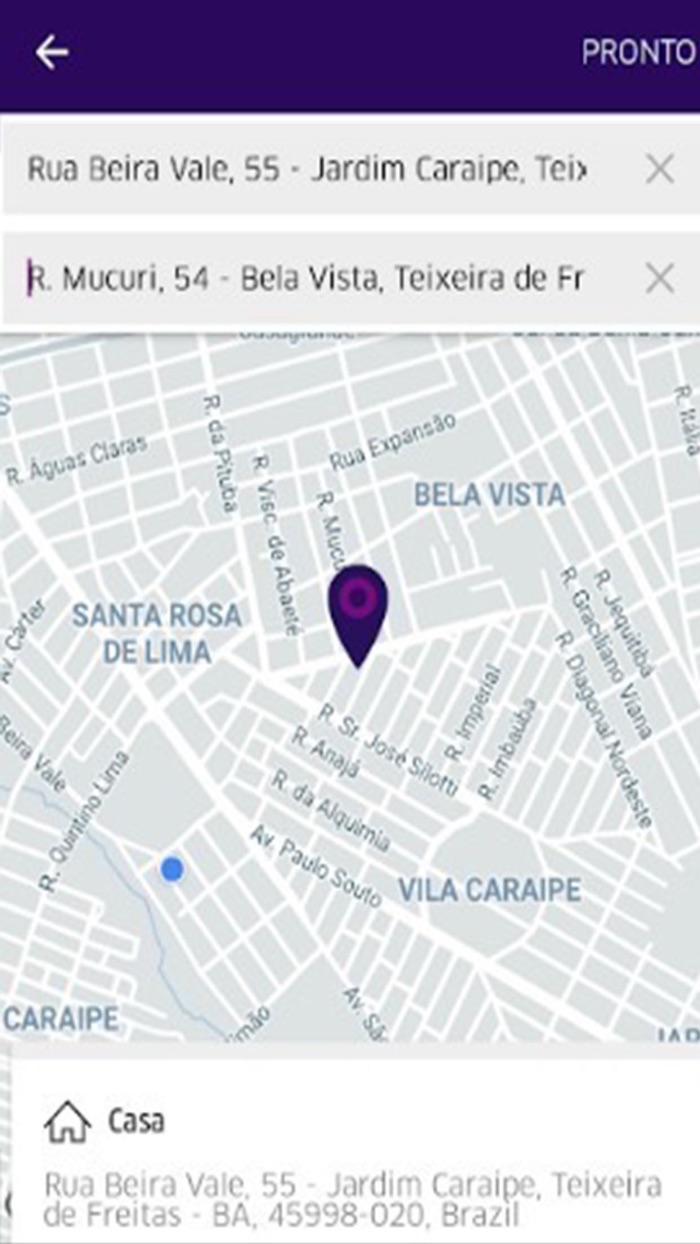Edit the Rua Beira Vale pickup field
Viewport: 700px width, 1244px height.
pos(310,169)
